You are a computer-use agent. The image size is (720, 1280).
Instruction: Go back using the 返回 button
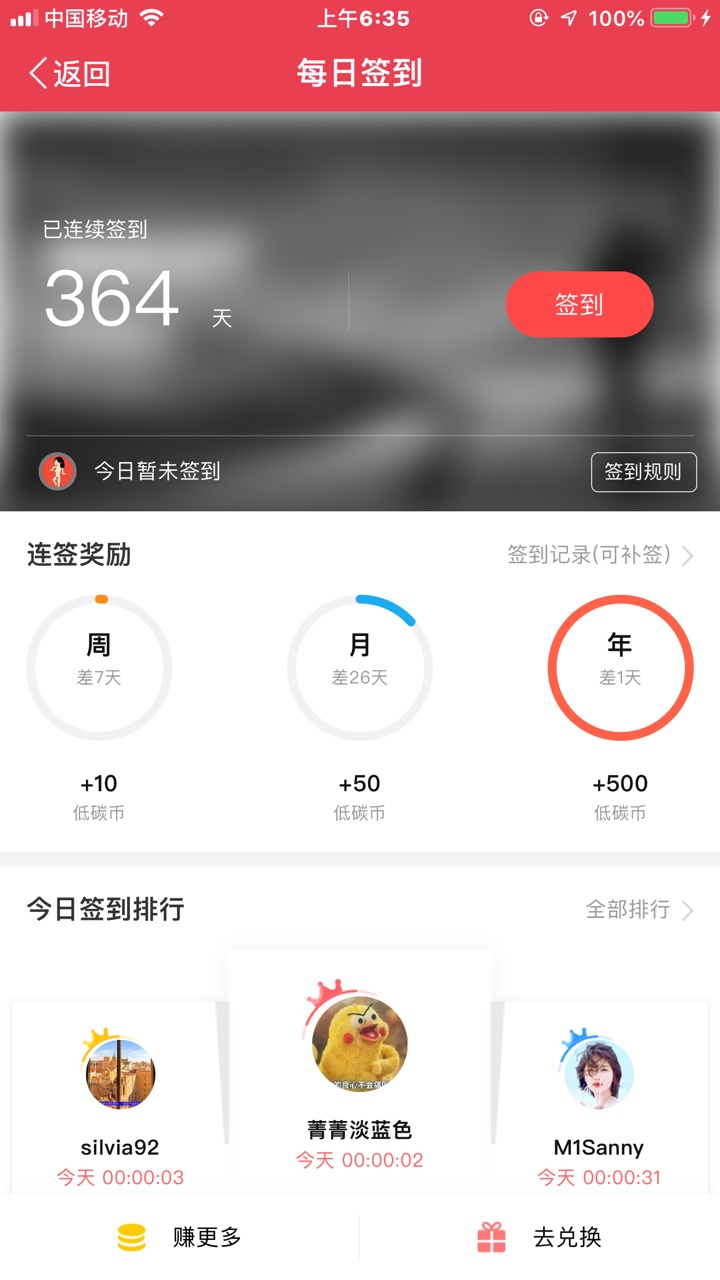[69, 73]
